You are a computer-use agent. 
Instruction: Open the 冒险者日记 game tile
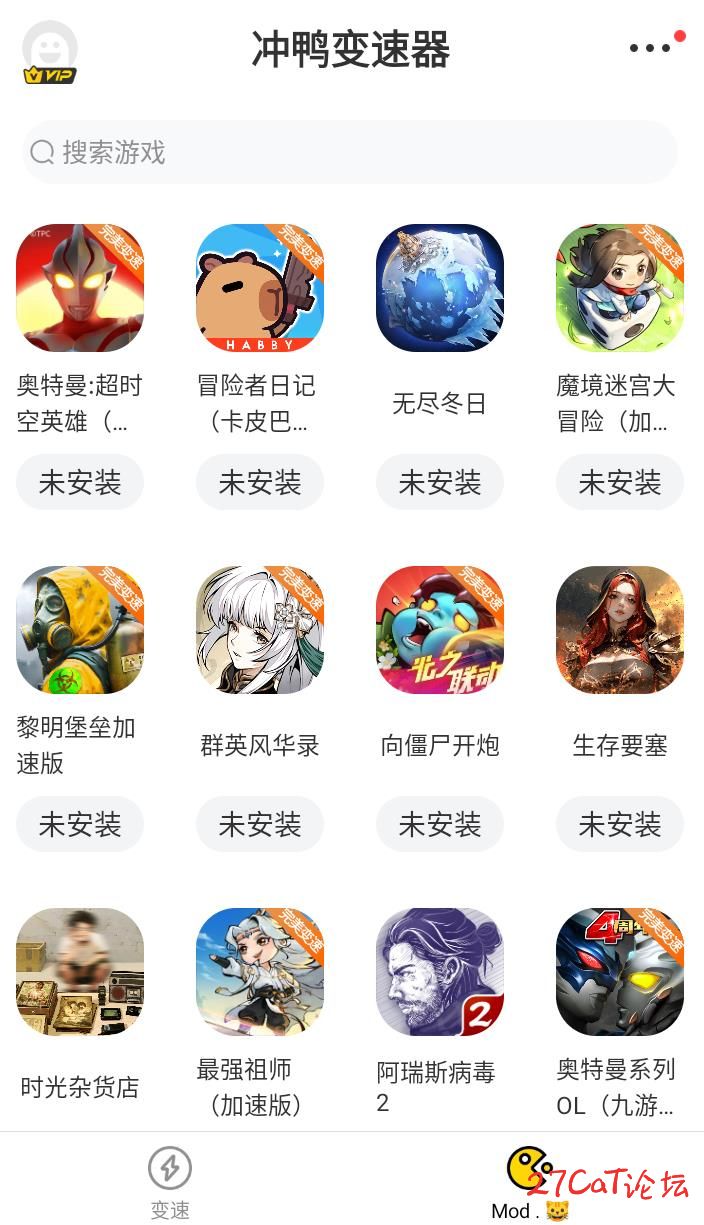pos(260,288)
